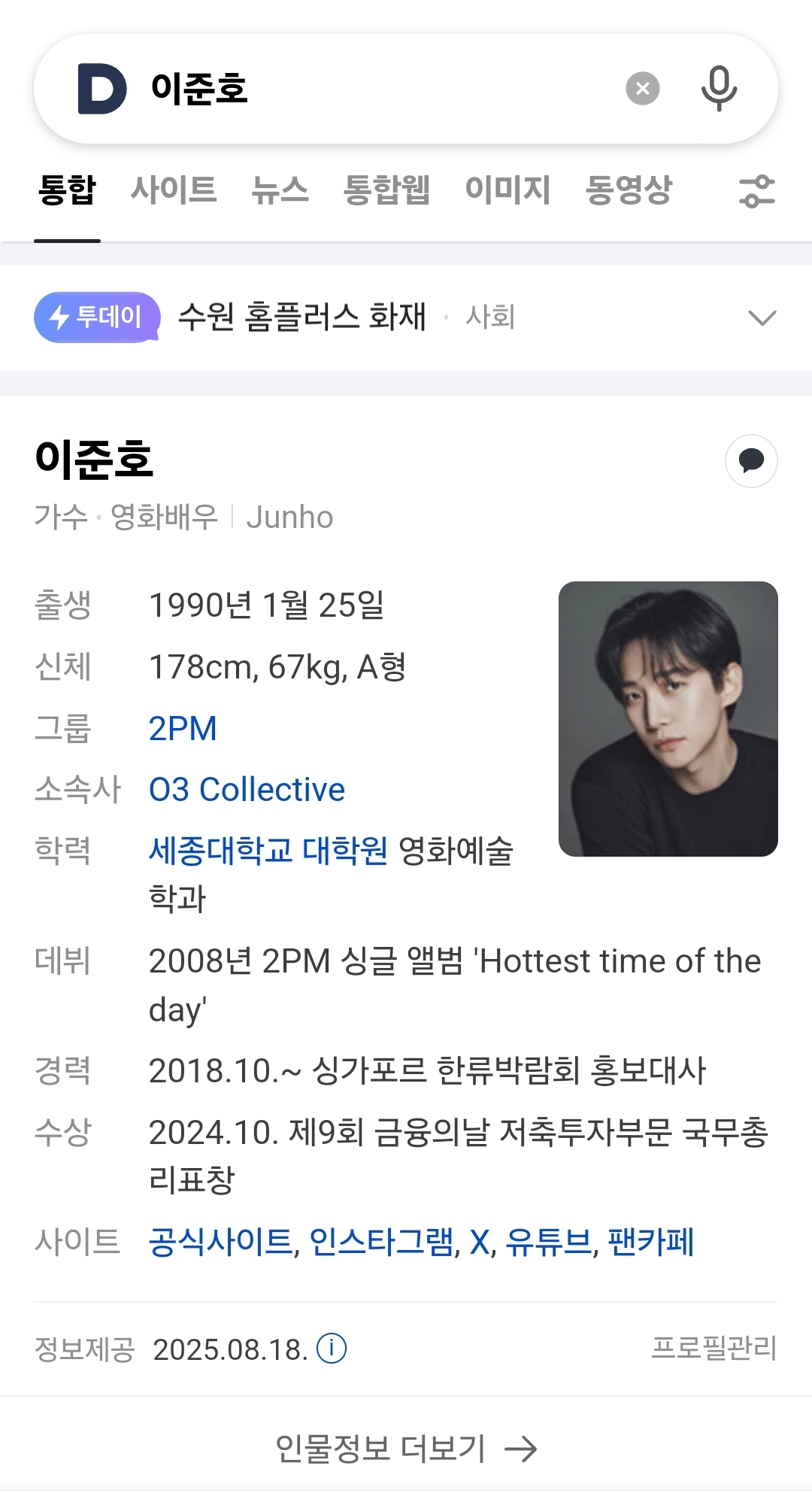The height and width of the screenshot is (1493, 812).
Task: View more with 인물정보 더보기
Action: click(406, 1448)
